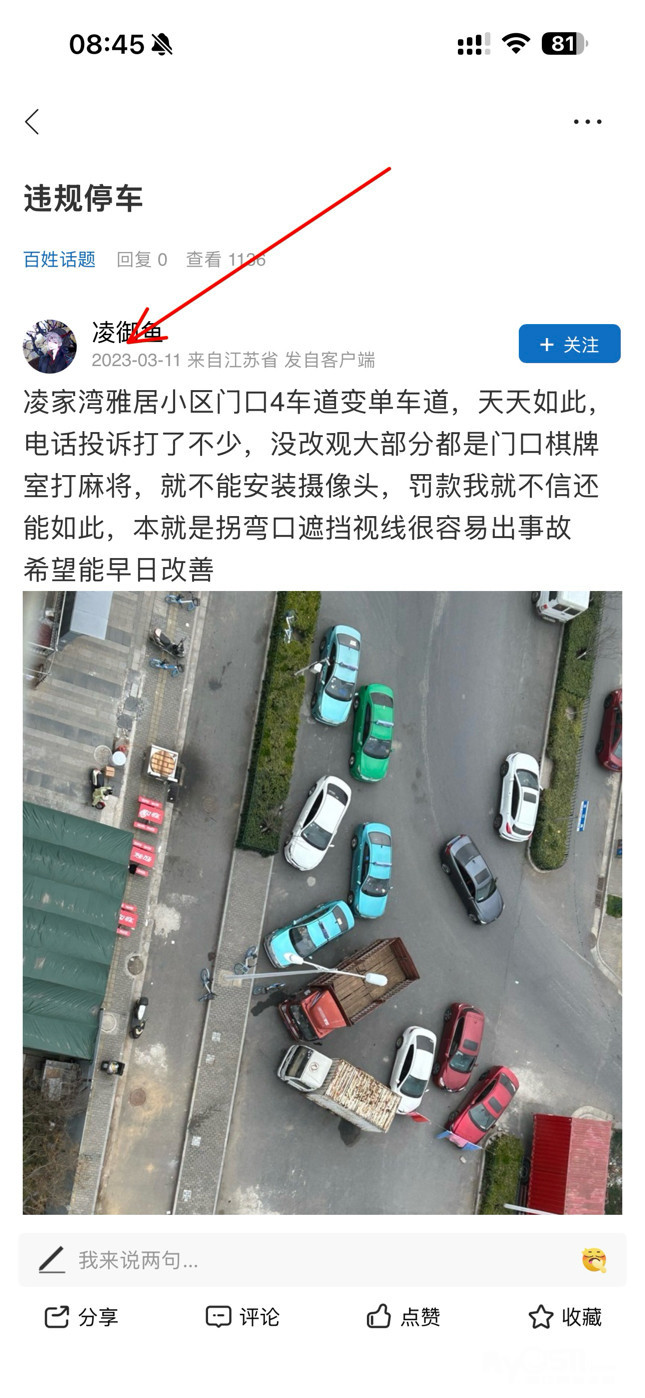645x1398 pixels.
Task: Open the three-dot overflow menu
Action: [587, 122]
